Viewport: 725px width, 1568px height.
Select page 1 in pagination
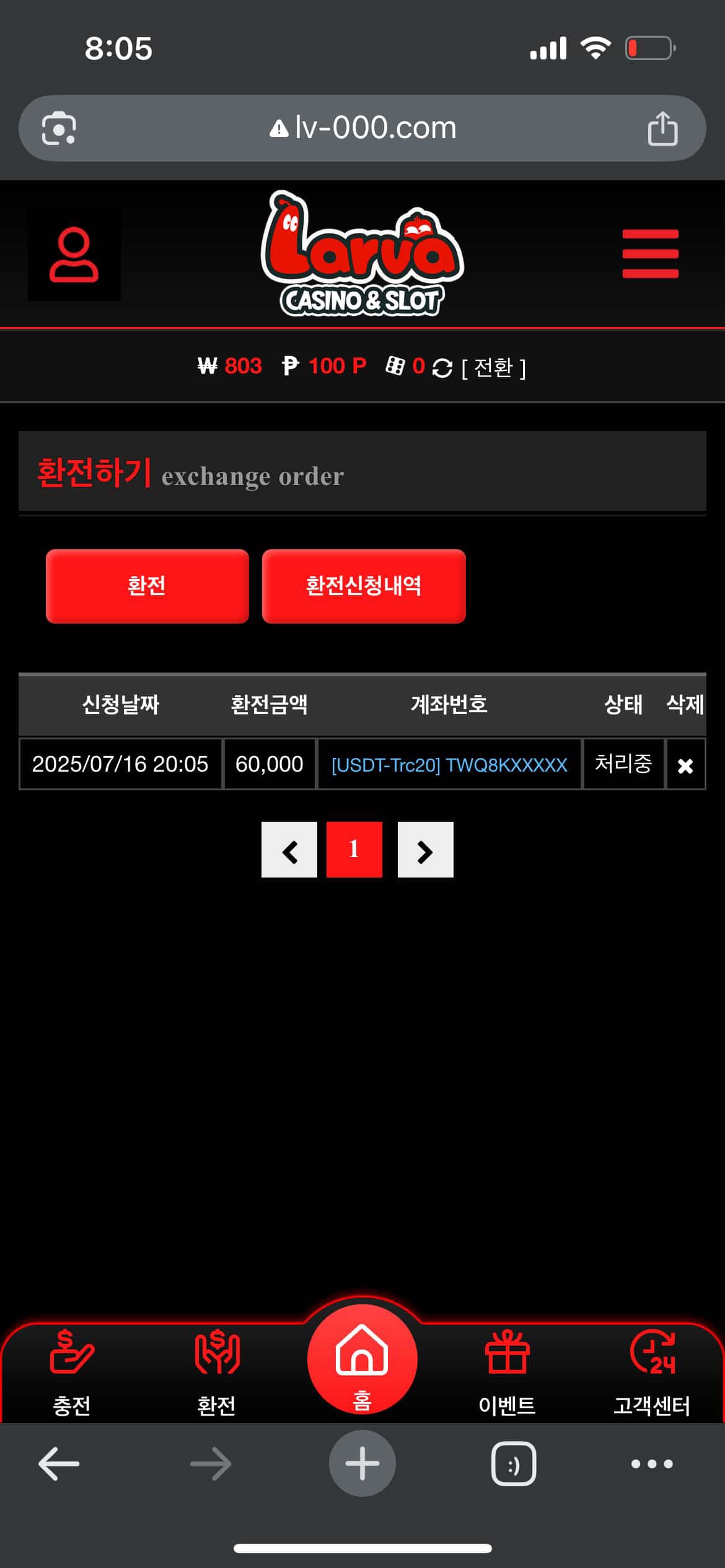pos(354,850)
